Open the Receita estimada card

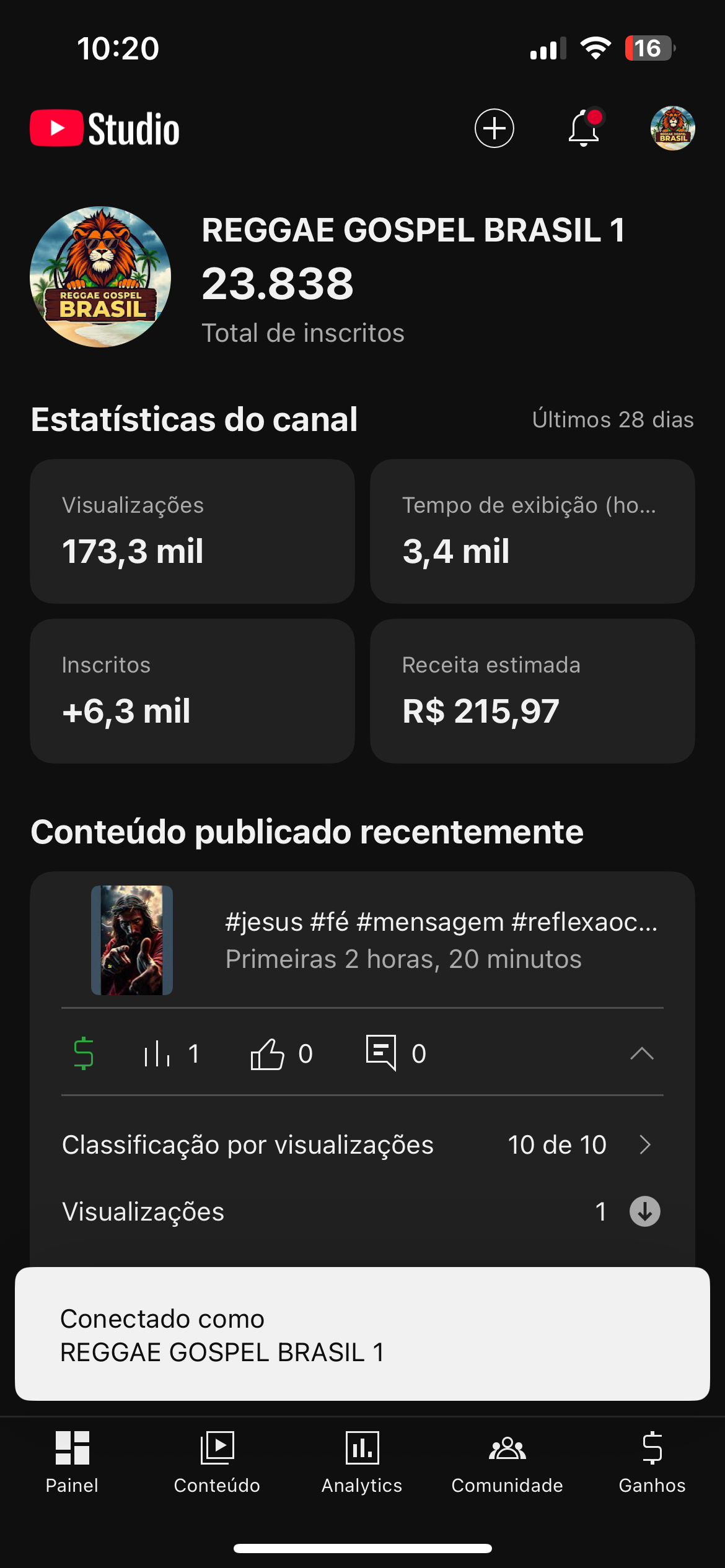(x=532, y=690)
